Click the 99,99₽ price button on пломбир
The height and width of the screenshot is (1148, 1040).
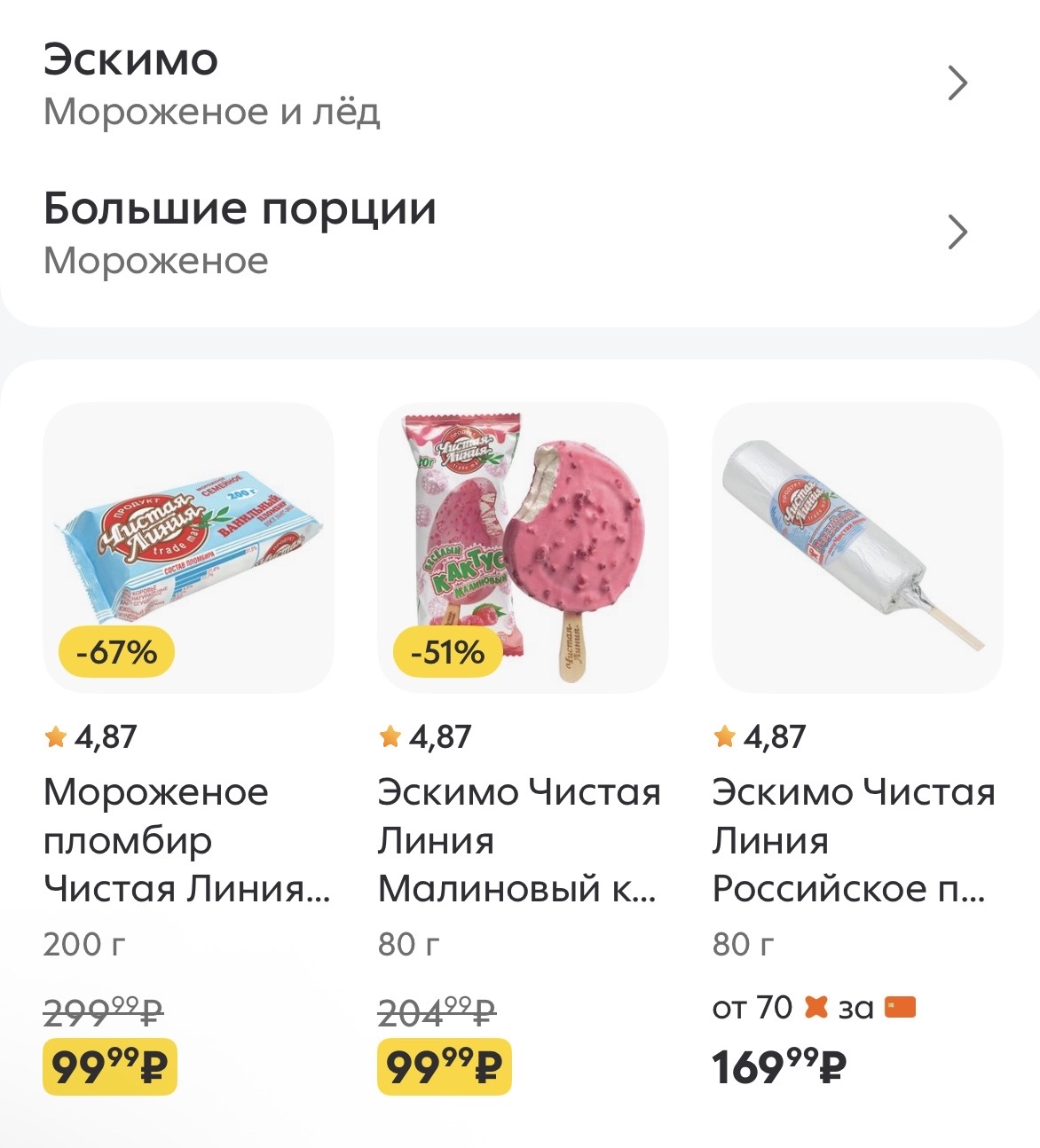(113, 1062)
